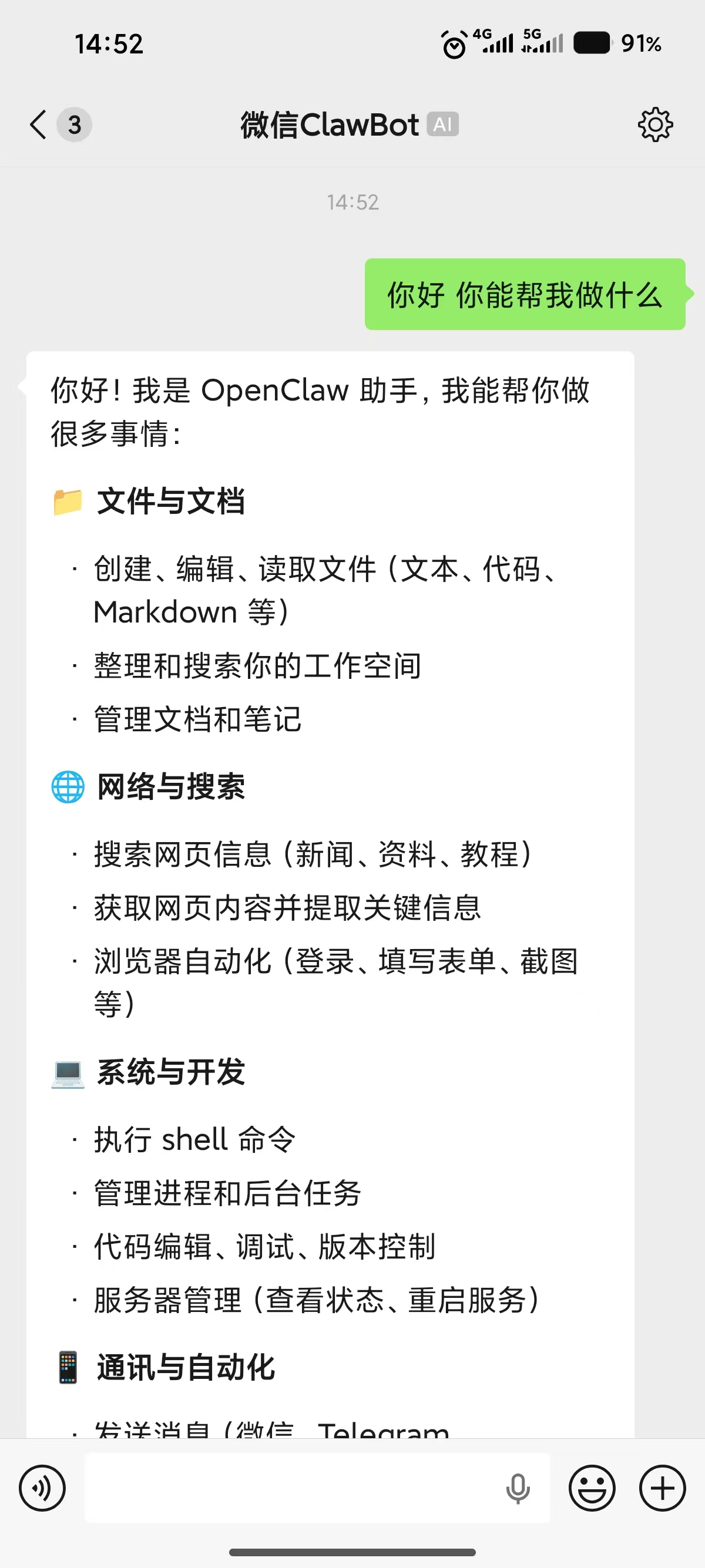Tap the microphone icon in the input field

coord(518,1488)
